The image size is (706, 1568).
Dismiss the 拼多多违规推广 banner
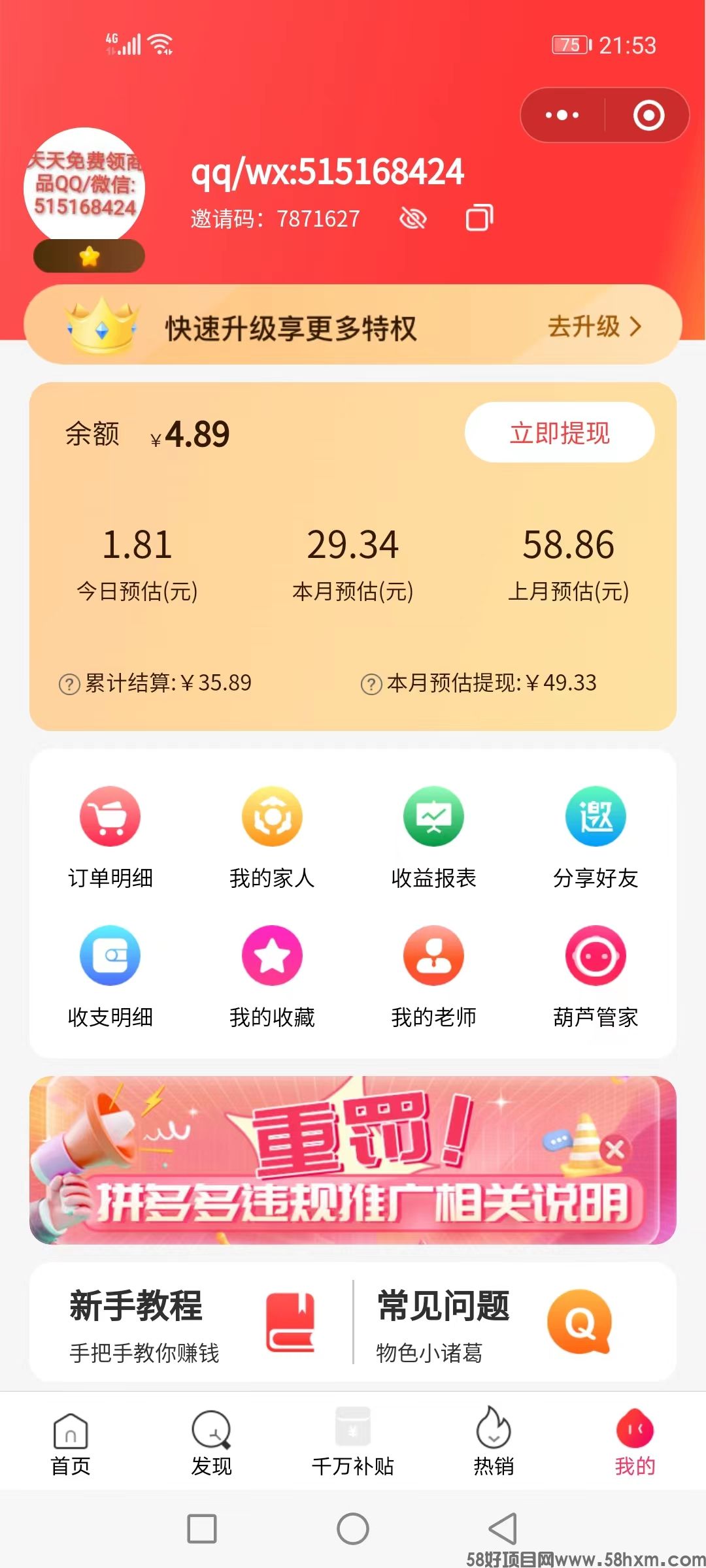614,1150
